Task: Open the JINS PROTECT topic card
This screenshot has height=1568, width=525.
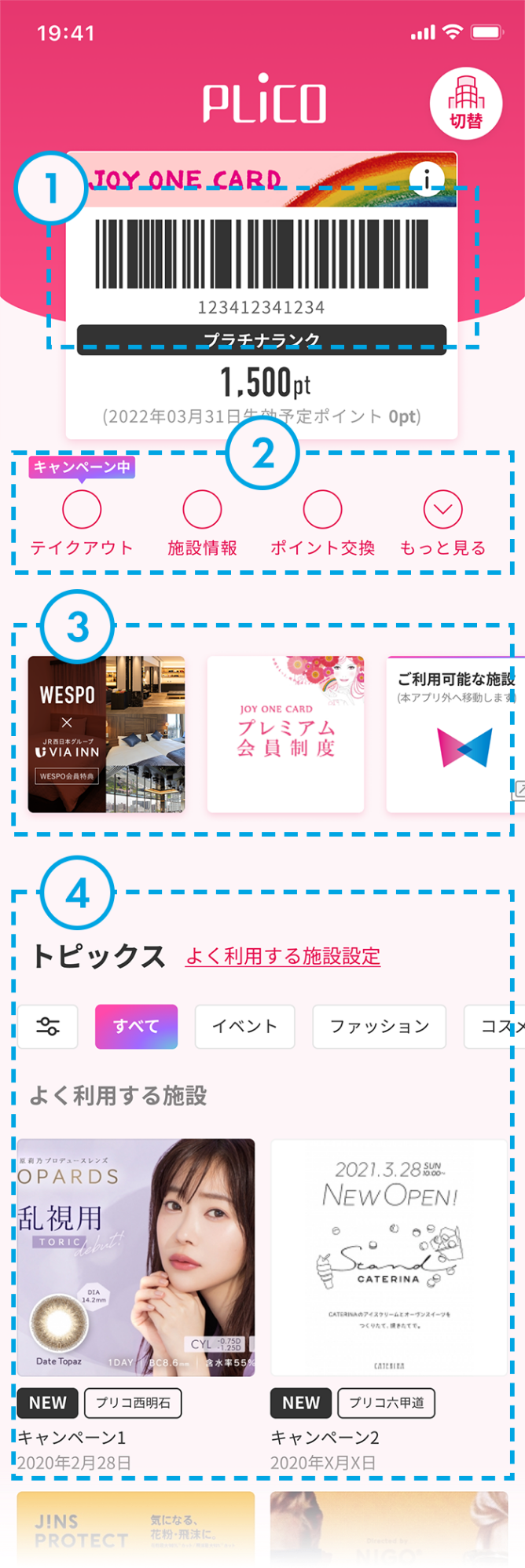Action: [136, 1528]
